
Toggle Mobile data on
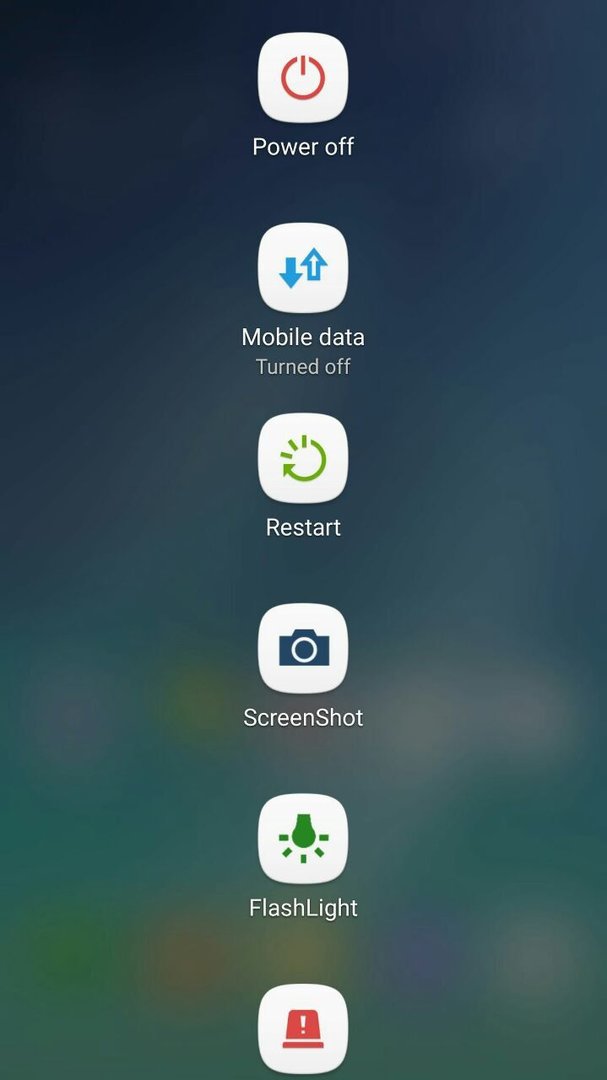click(303, 268)
